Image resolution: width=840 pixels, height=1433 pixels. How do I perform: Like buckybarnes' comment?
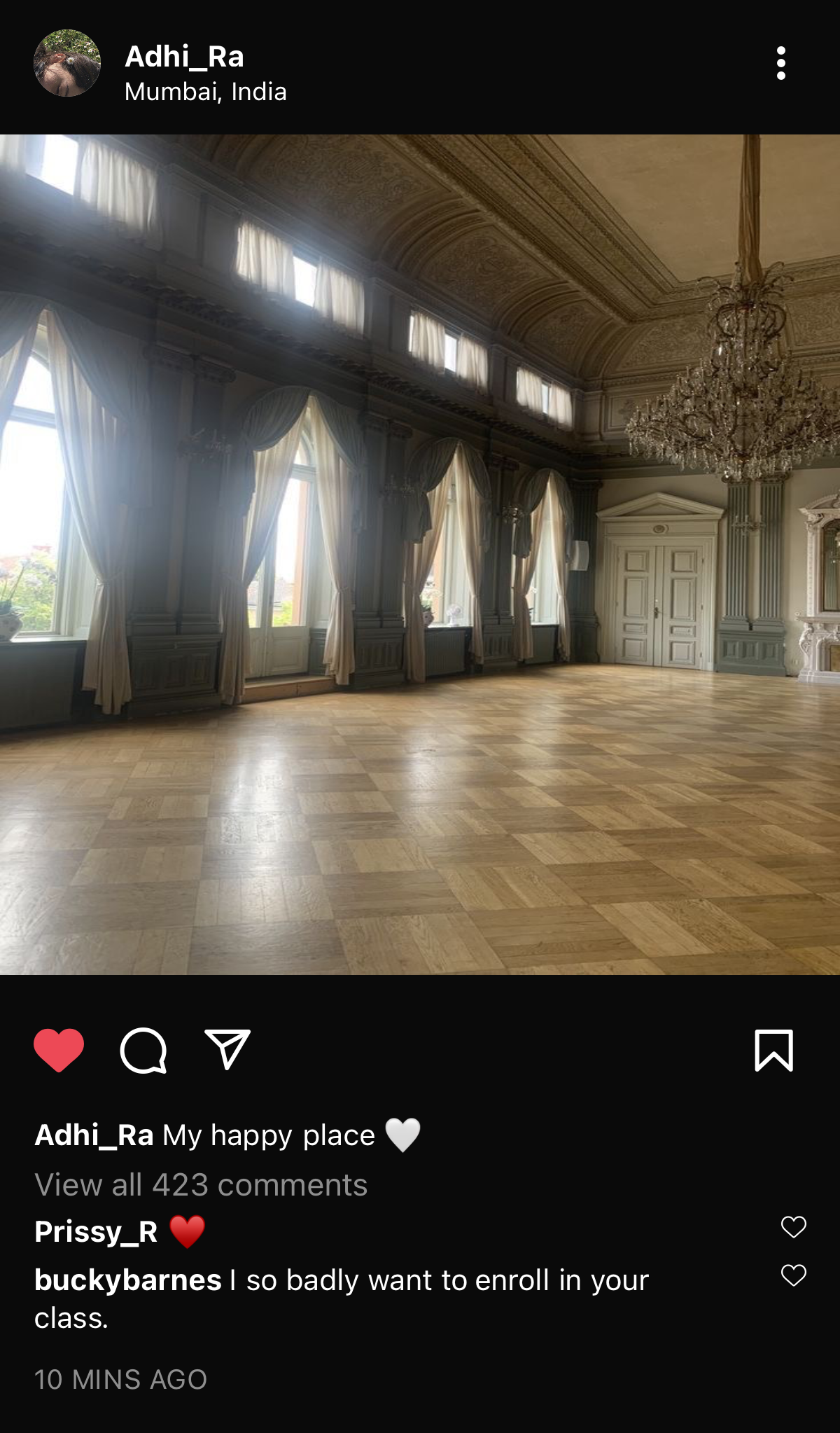[x=793, y=1275]
